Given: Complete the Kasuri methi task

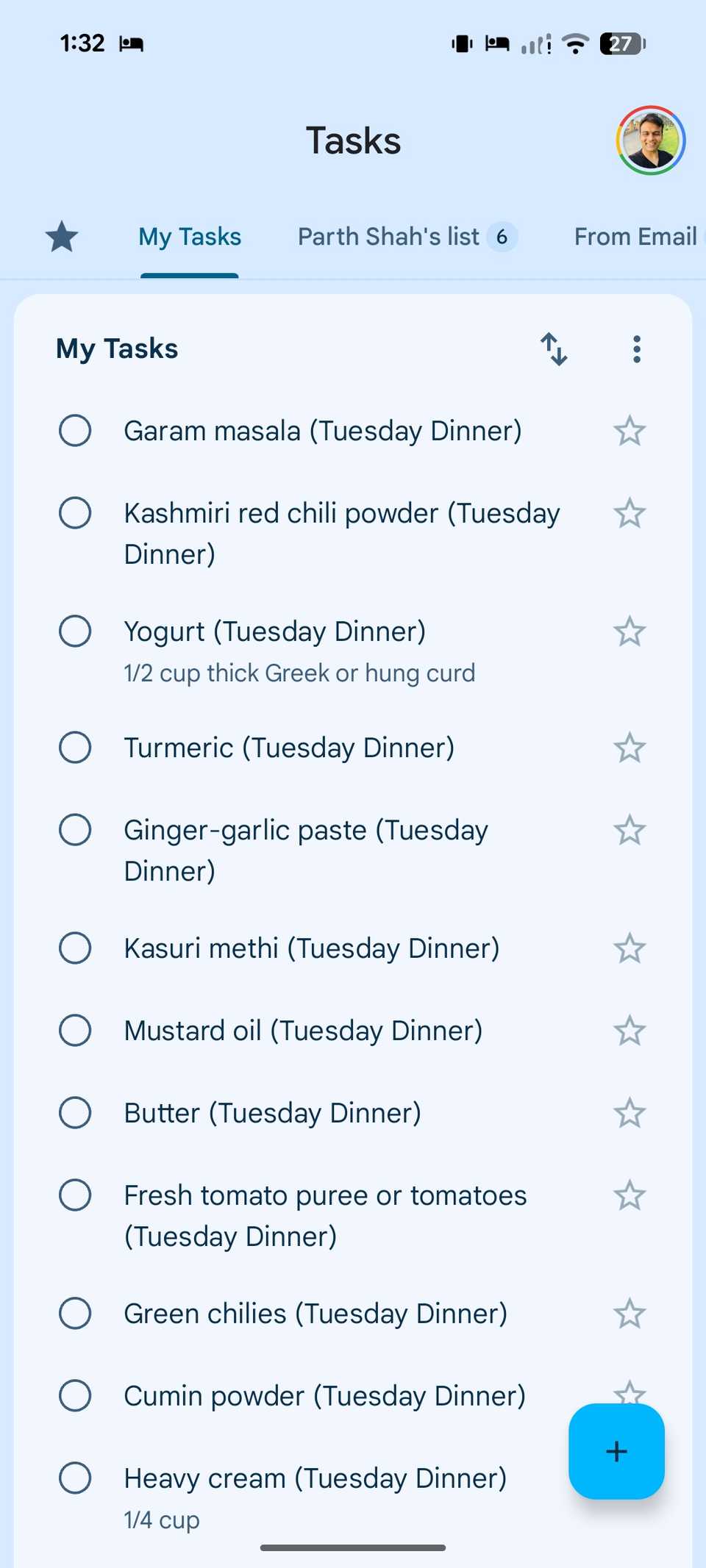Looking at the screenshot, I should pos(74,948).
